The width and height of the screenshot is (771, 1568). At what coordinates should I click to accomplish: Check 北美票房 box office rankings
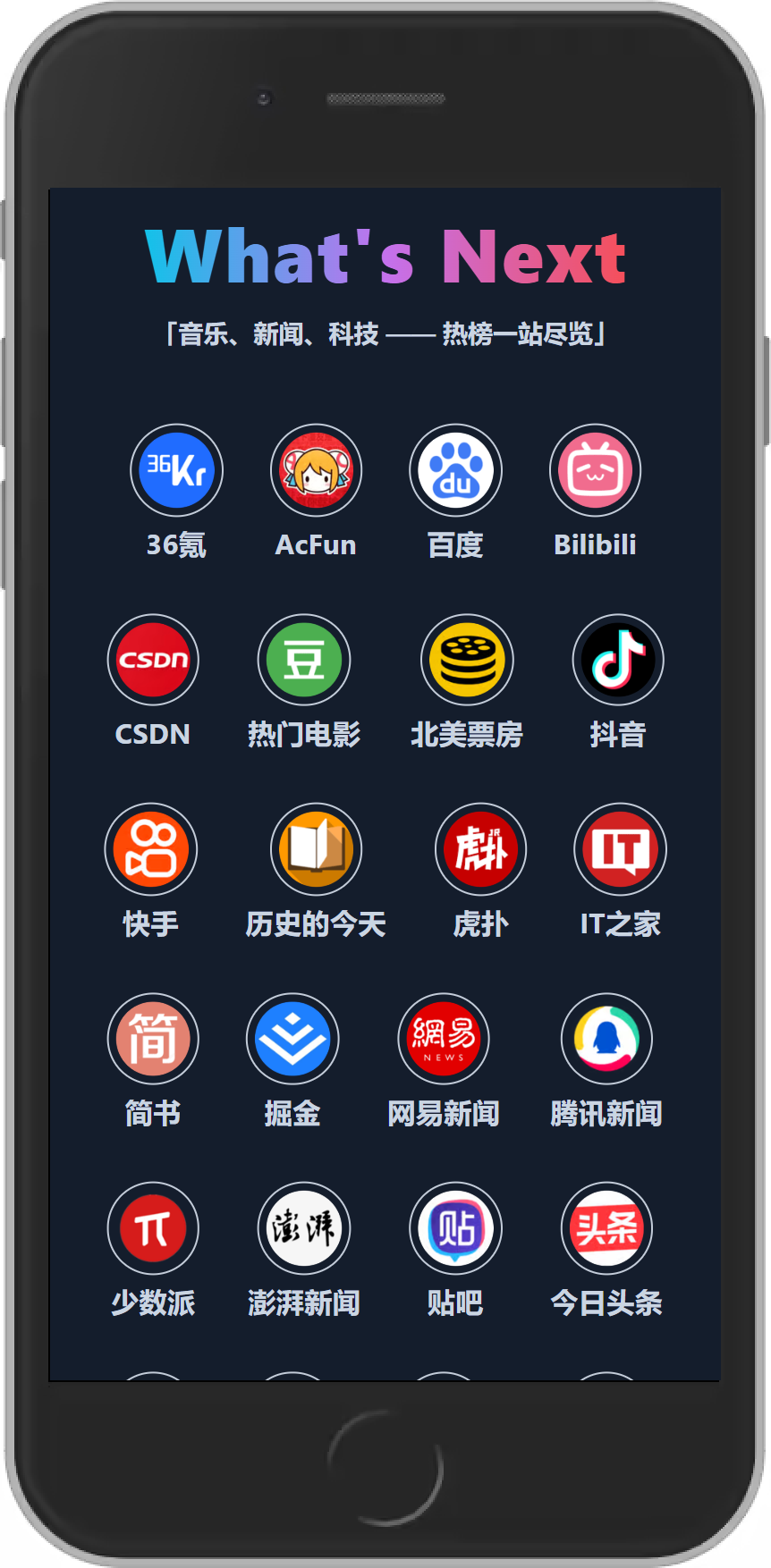(x=467, y=660)
